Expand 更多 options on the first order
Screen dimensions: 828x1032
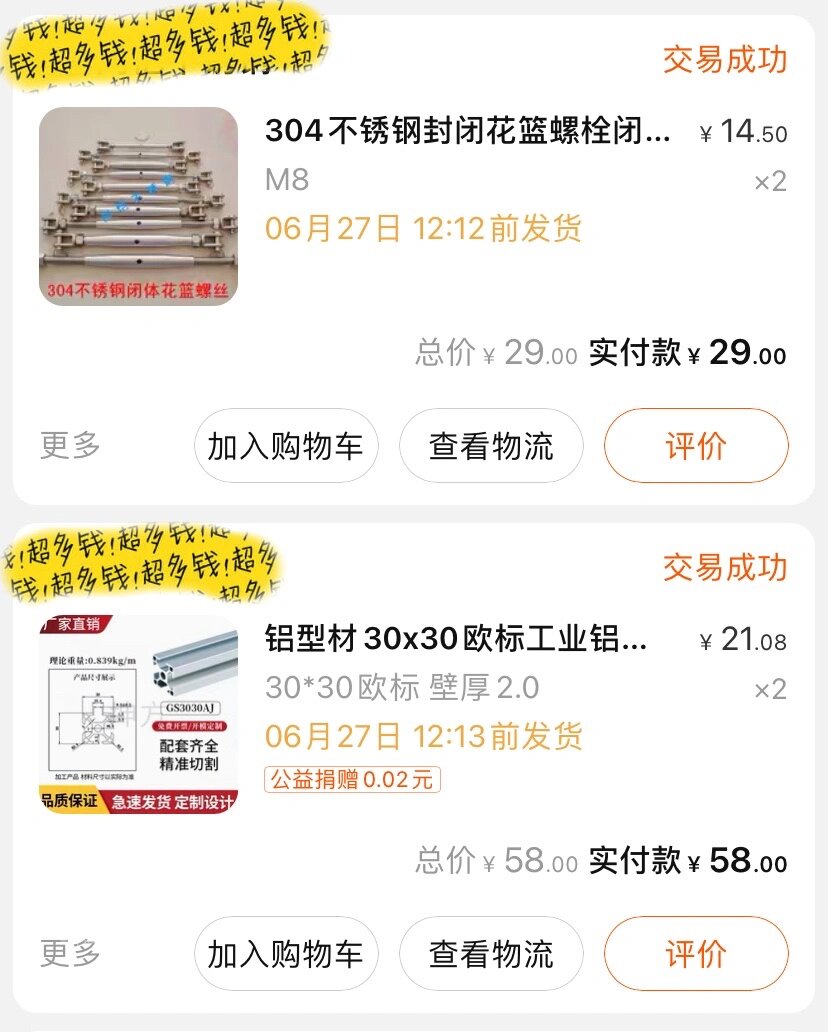point(67,446)
